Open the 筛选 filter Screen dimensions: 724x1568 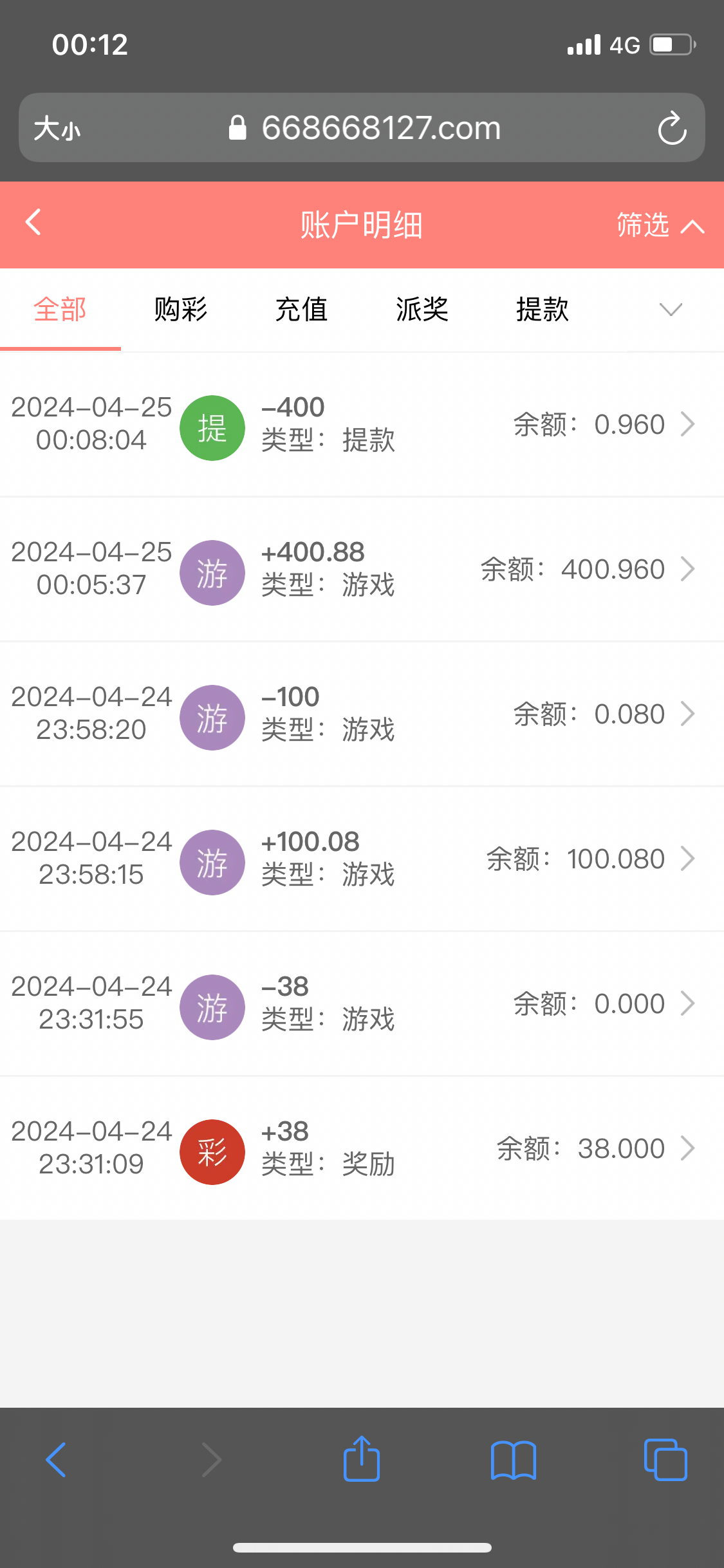(x=659, y=225)
